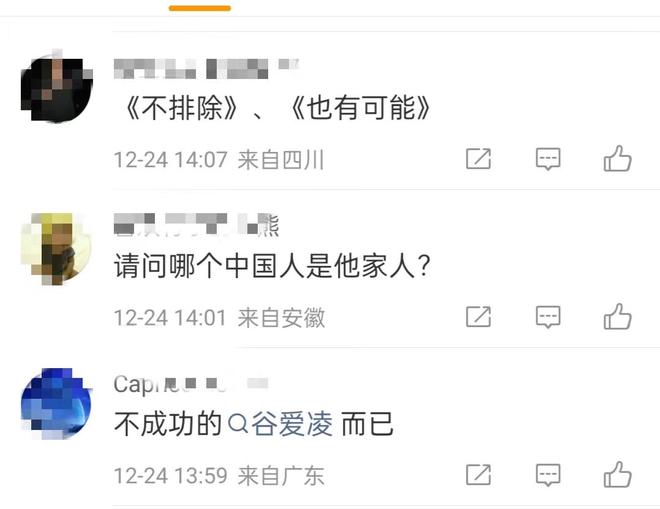Like the 请问哪个中国人是他家人 comment

tap(618, 317)
